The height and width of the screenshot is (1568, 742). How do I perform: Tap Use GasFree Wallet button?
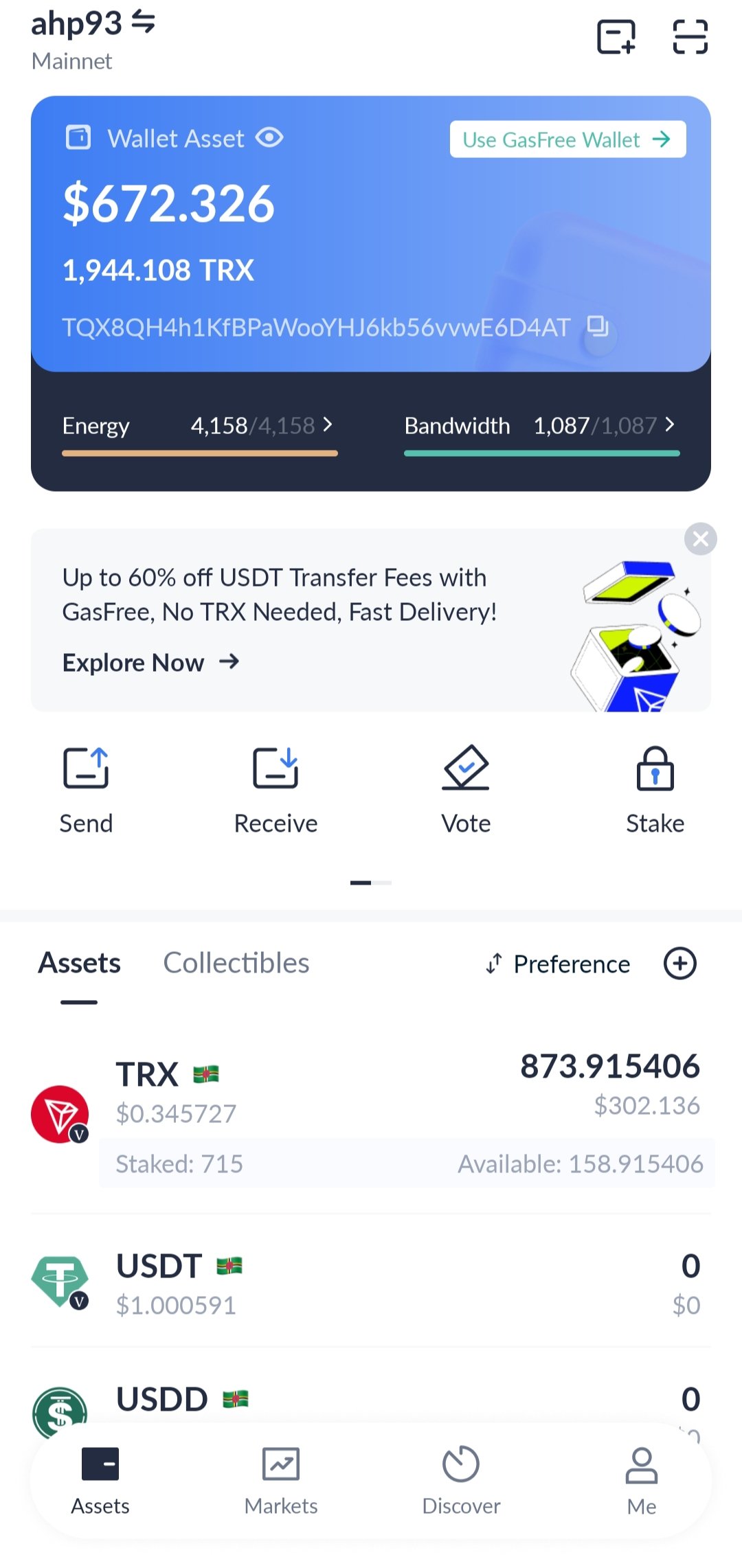(x=567, y=139)
